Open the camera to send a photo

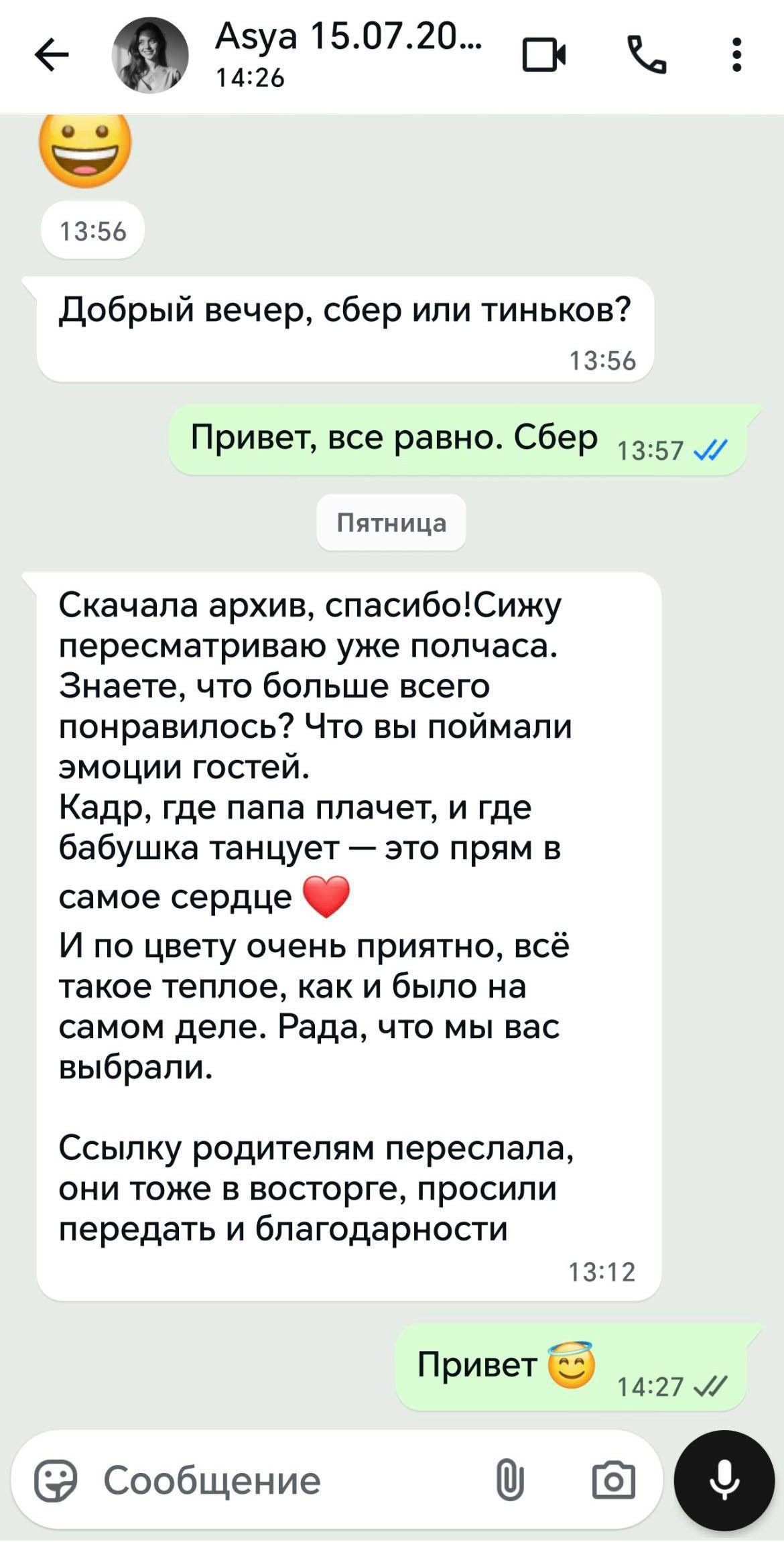pos(613,1480)
